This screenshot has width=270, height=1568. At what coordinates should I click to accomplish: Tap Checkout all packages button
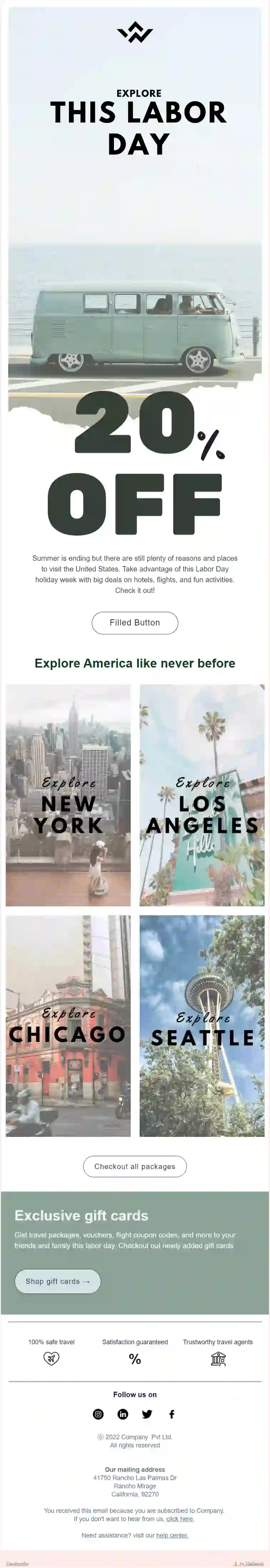pos(134,1166)
